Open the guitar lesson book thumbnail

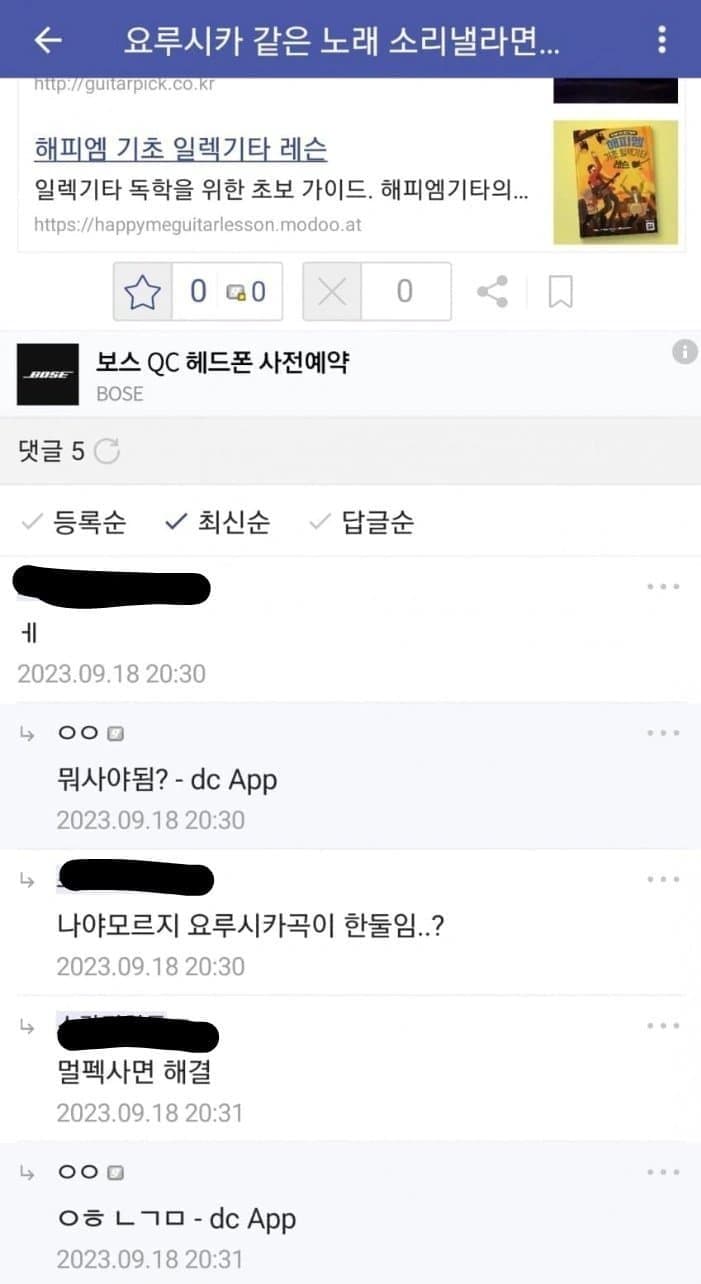pyautogui.click(x=615, y=182)
